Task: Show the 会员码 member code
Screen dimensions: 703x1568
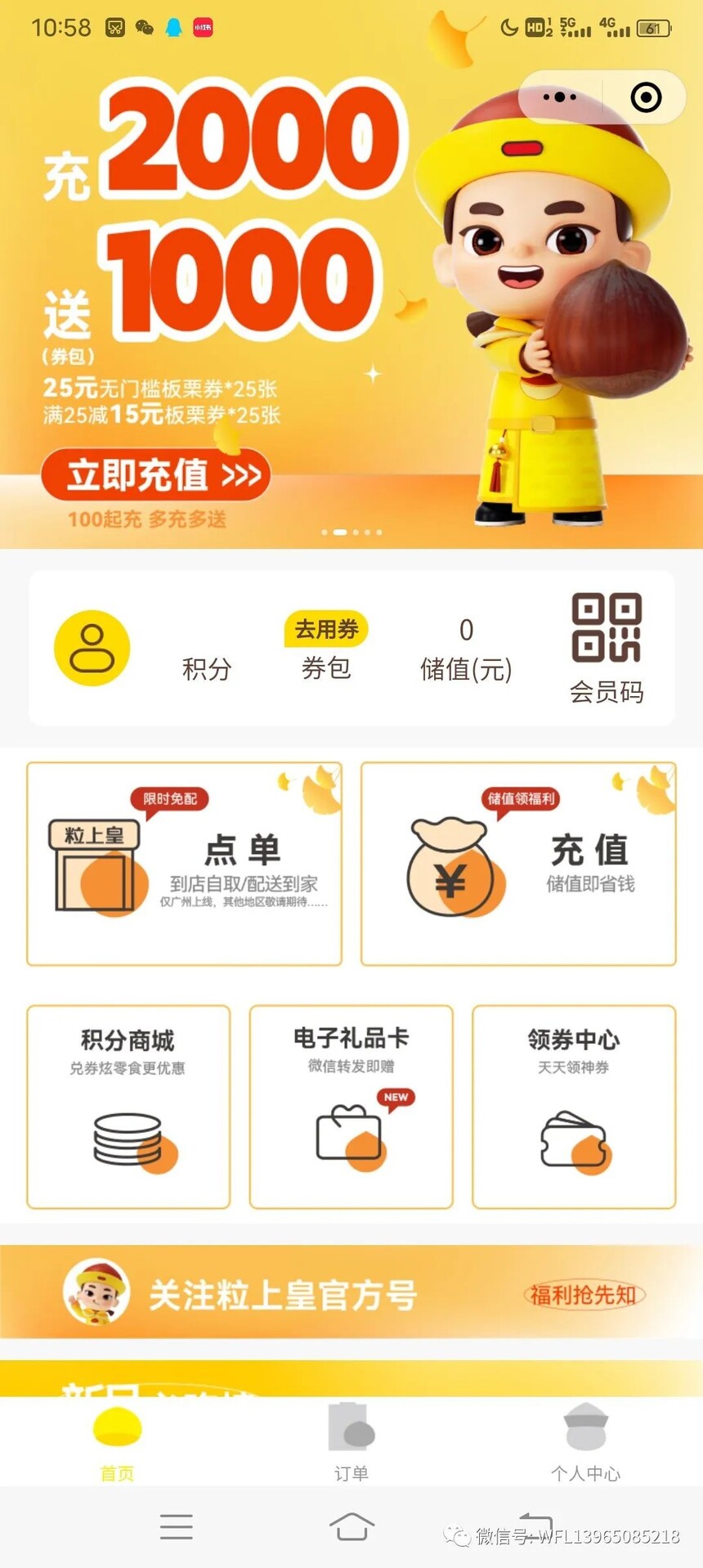Action: click(x=607, y=648)
